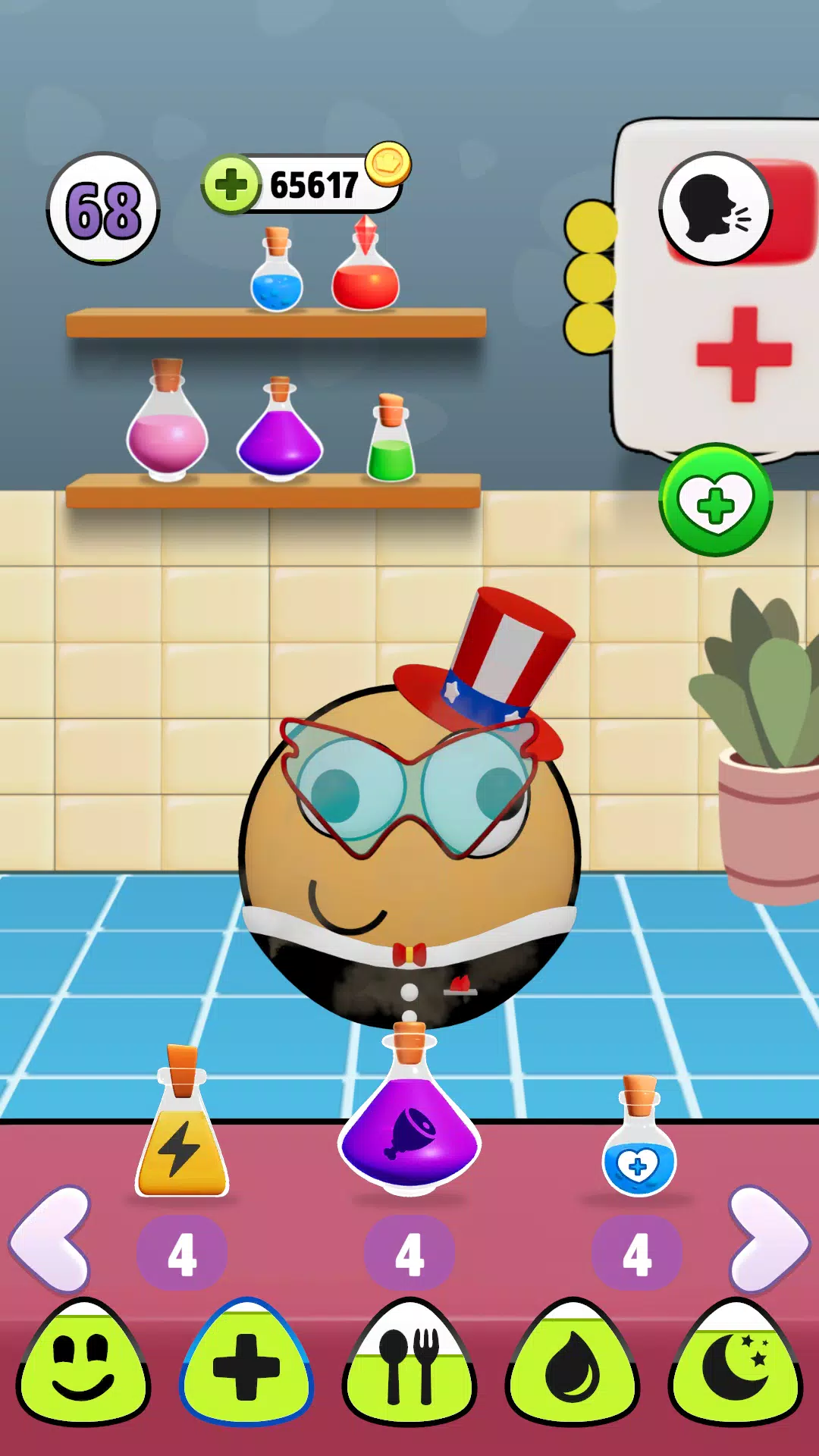Screen dimensions: 819x1456
Task: Tap the green plus to add coins
Action: [x=231, y=184]
